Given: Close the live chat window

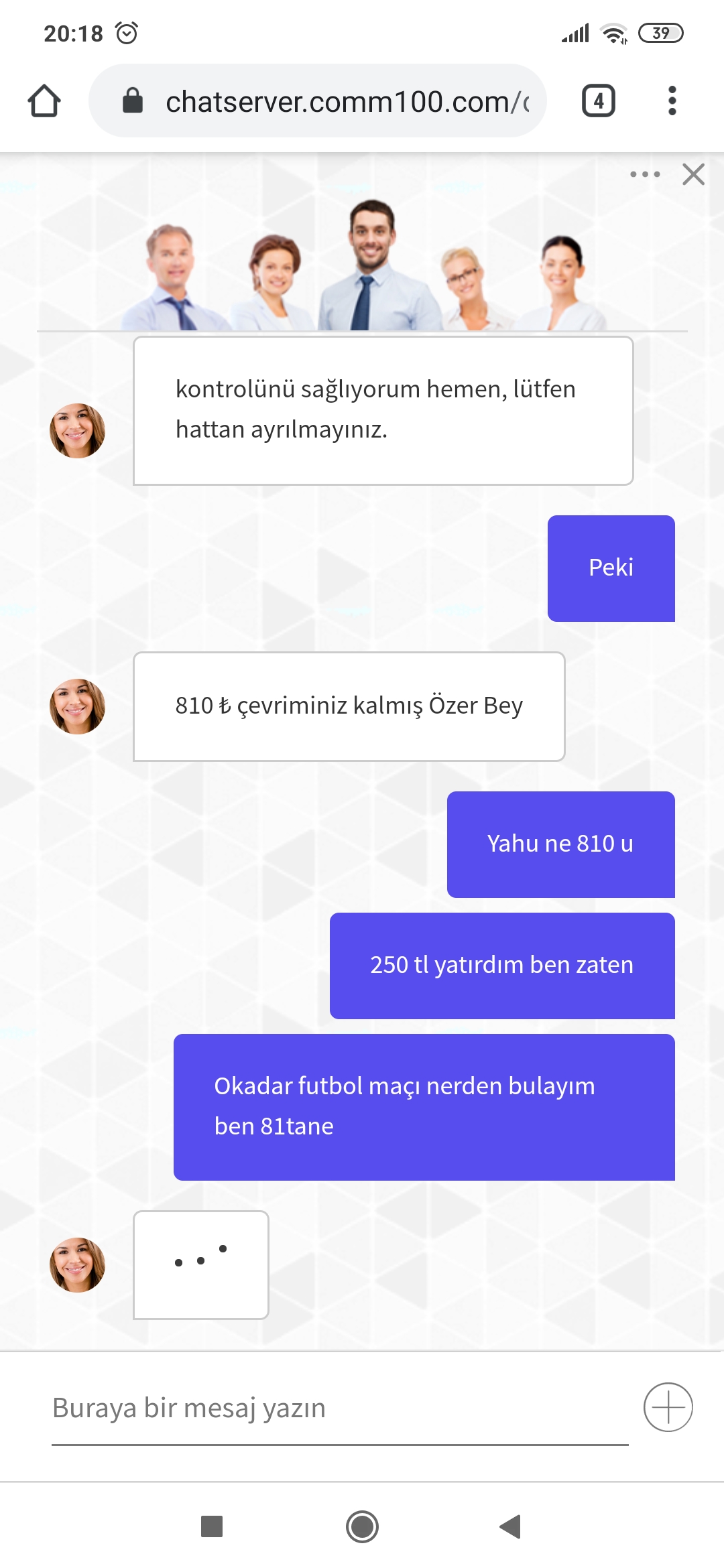Looking at the screenshot, I should 693,174.
